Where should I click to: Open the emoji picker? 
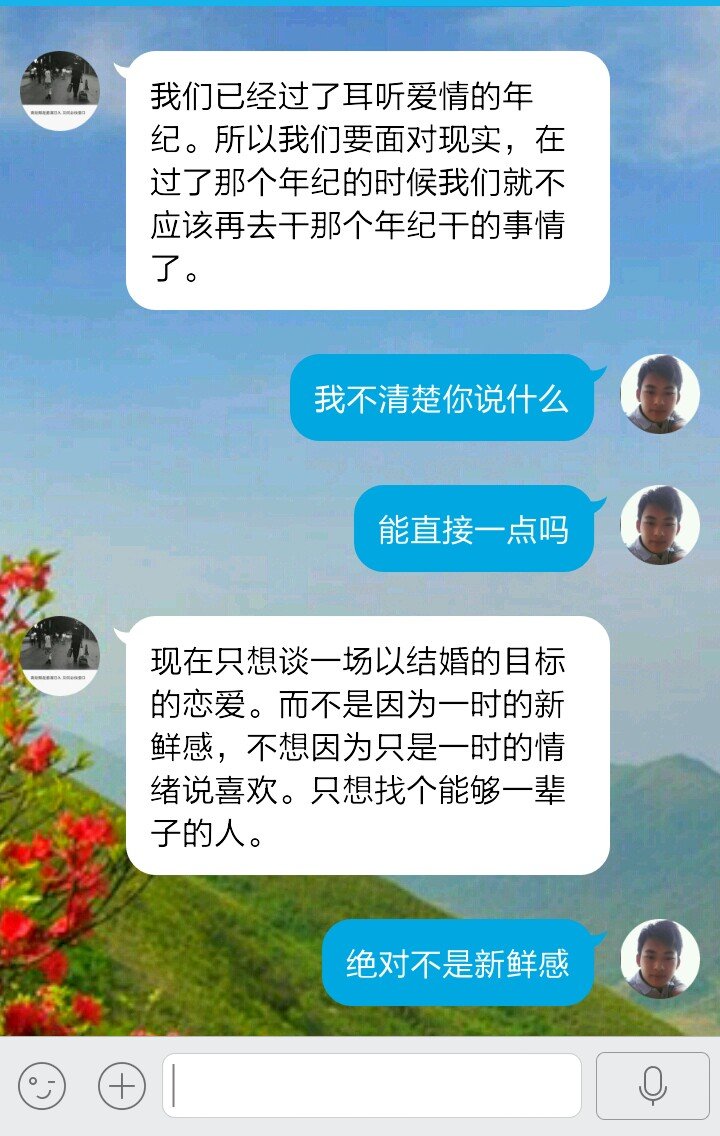coord(42,1086)
